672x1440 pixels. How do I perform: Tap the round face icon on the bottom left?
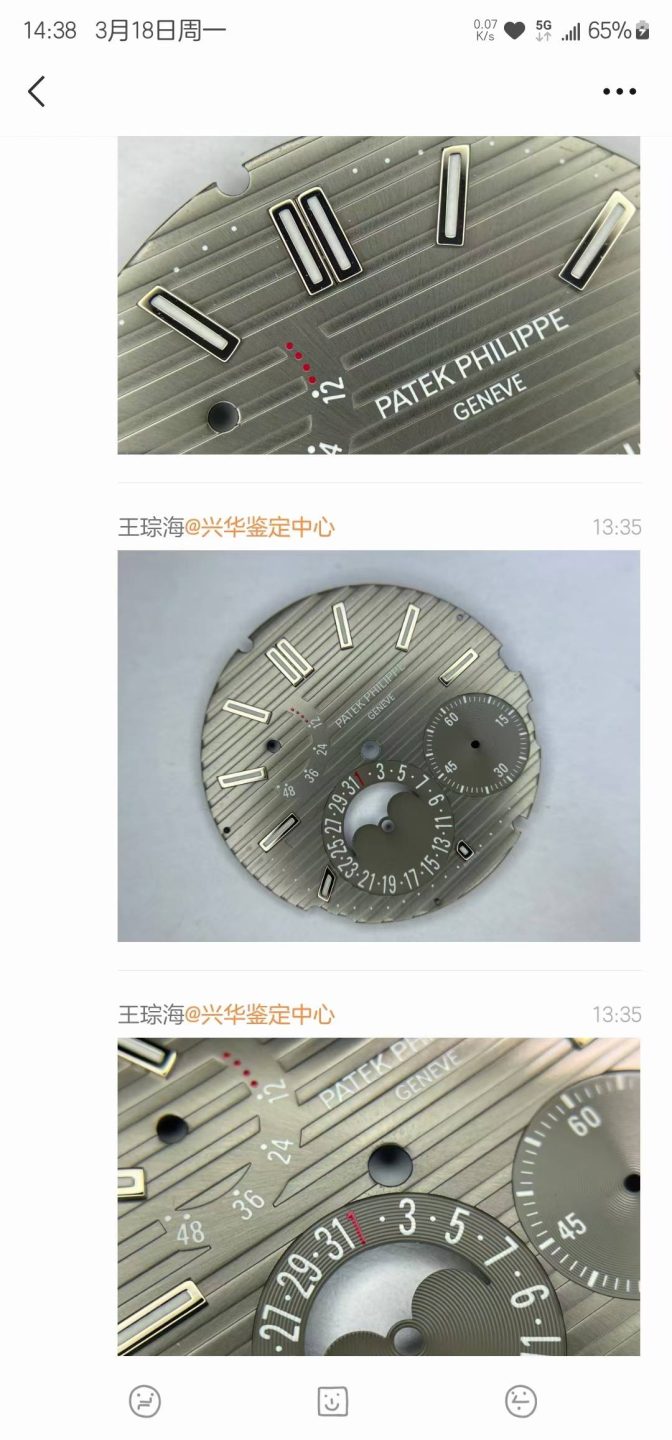tap(145, 1401)
